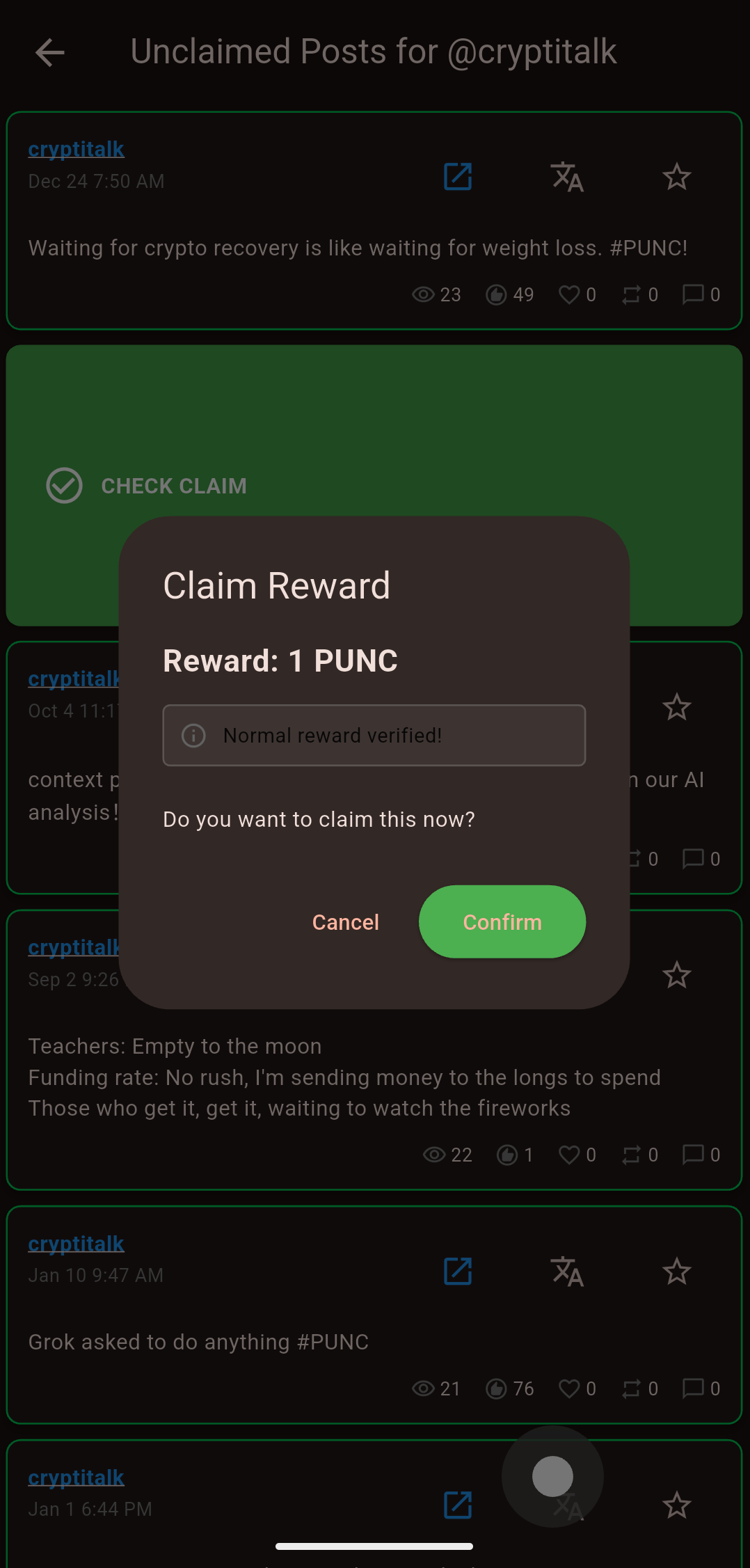The width and height of the screenshot is (750, 1568).
Task: Favorite the Sep 2 Teachers post
Action: coord(676,975)
